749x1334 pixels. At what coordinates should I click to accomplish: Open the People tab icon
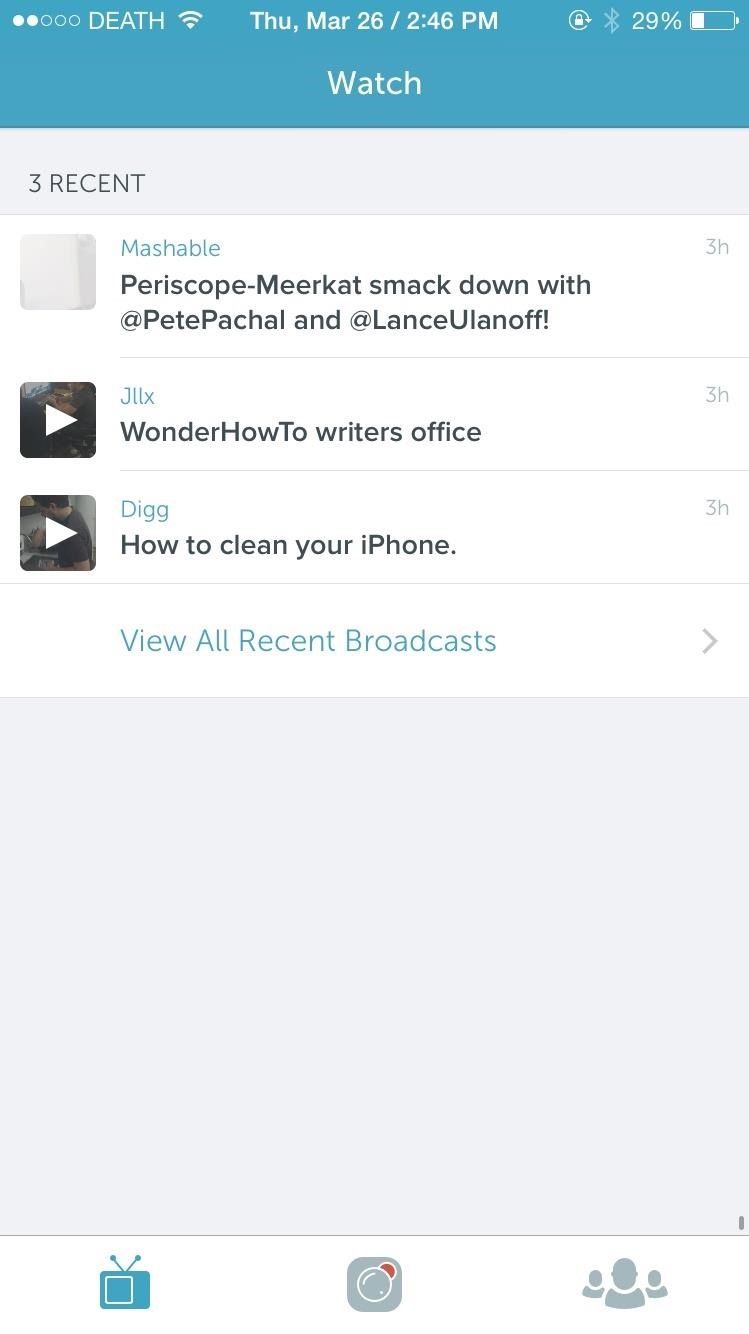[624, 1283]
